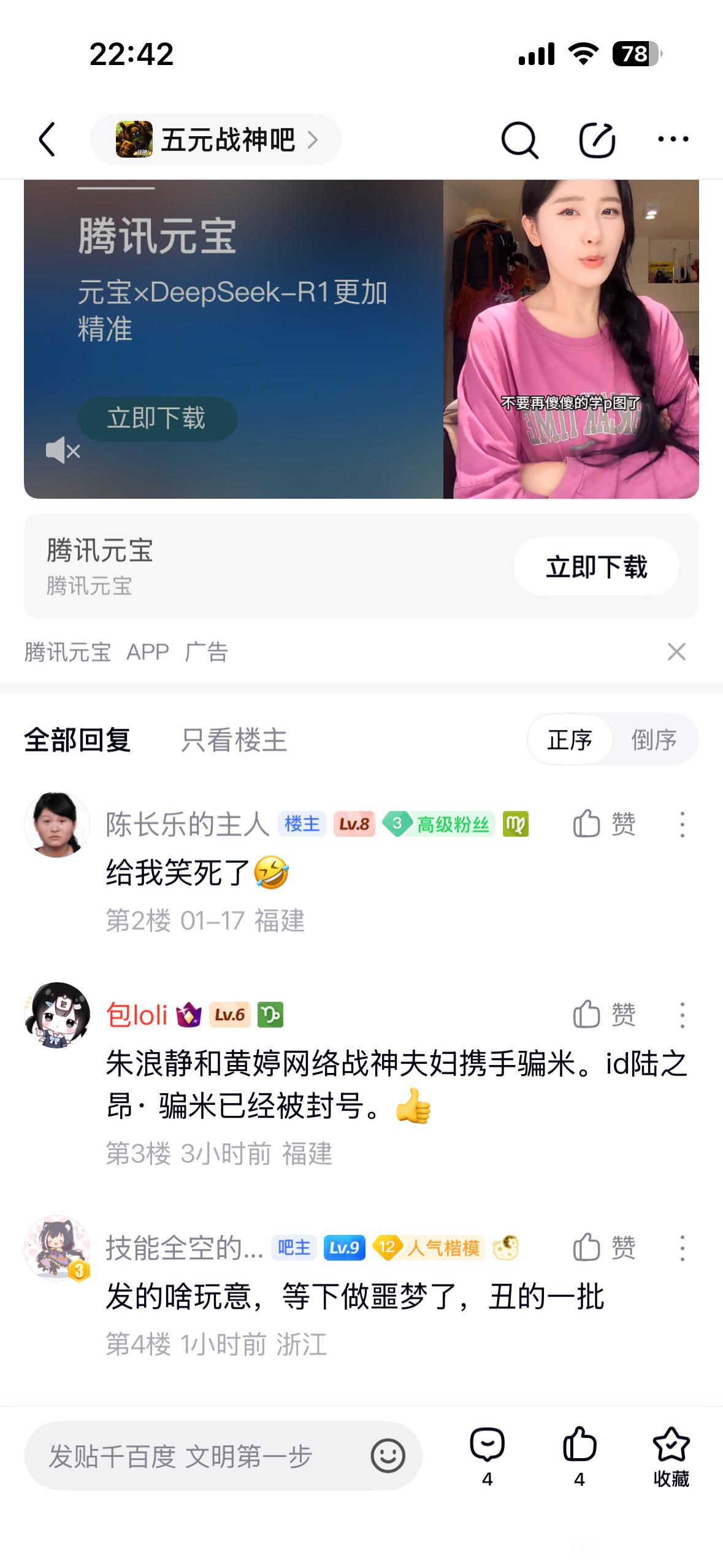This screenshot has height=1568, width=723.
Task: Add this post to 收藏
Action: (x=671, y=1456)
